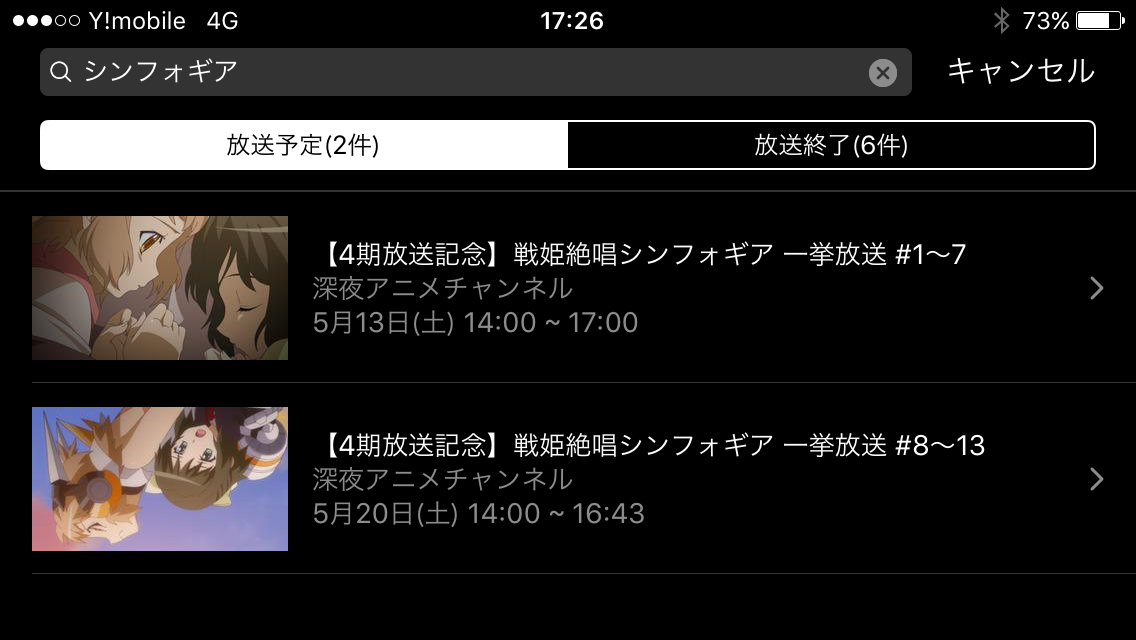Clear the search text with the X icon
1136x640 pixels.
point(882,72)
